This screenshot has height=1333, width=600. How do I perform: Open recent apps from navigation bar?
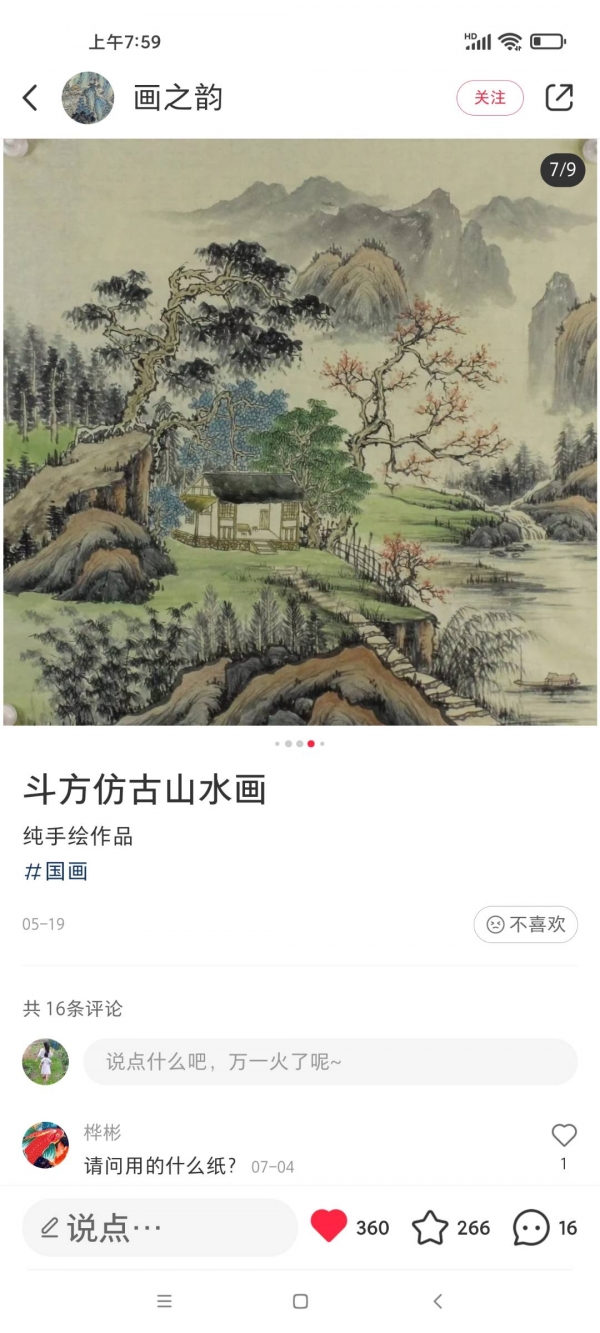164,1301
